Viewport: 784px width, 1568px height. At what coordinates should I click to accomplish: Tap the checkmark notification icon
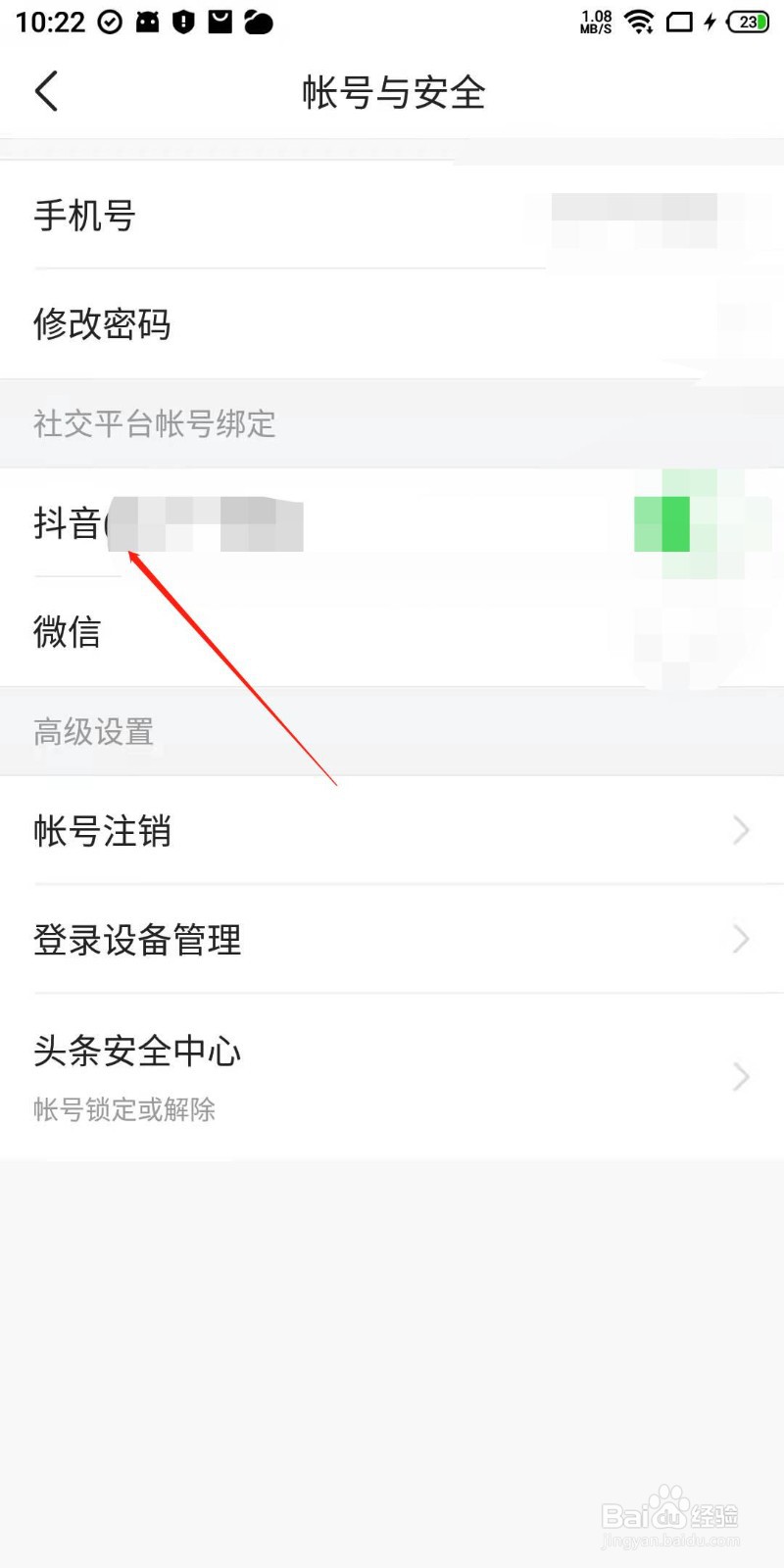point(110,22)
